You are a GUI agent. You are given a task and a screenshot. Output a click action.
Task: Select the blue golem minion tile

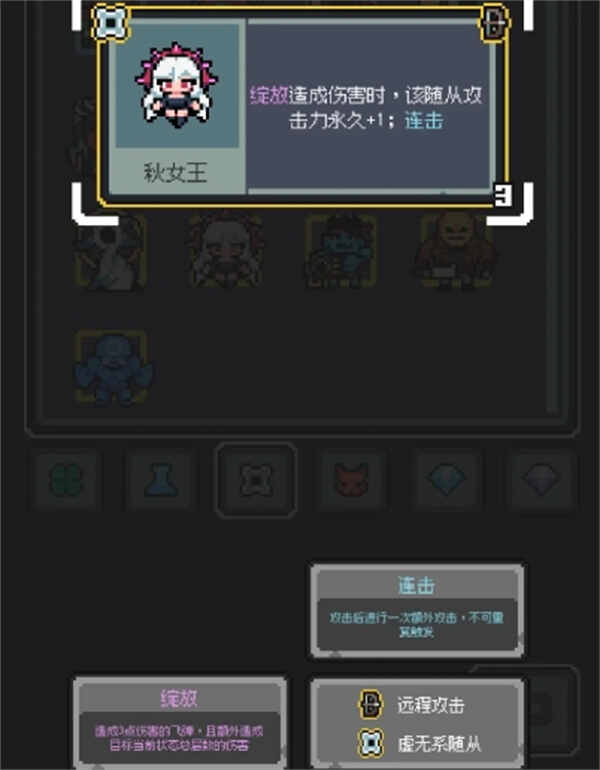(112, 368)
